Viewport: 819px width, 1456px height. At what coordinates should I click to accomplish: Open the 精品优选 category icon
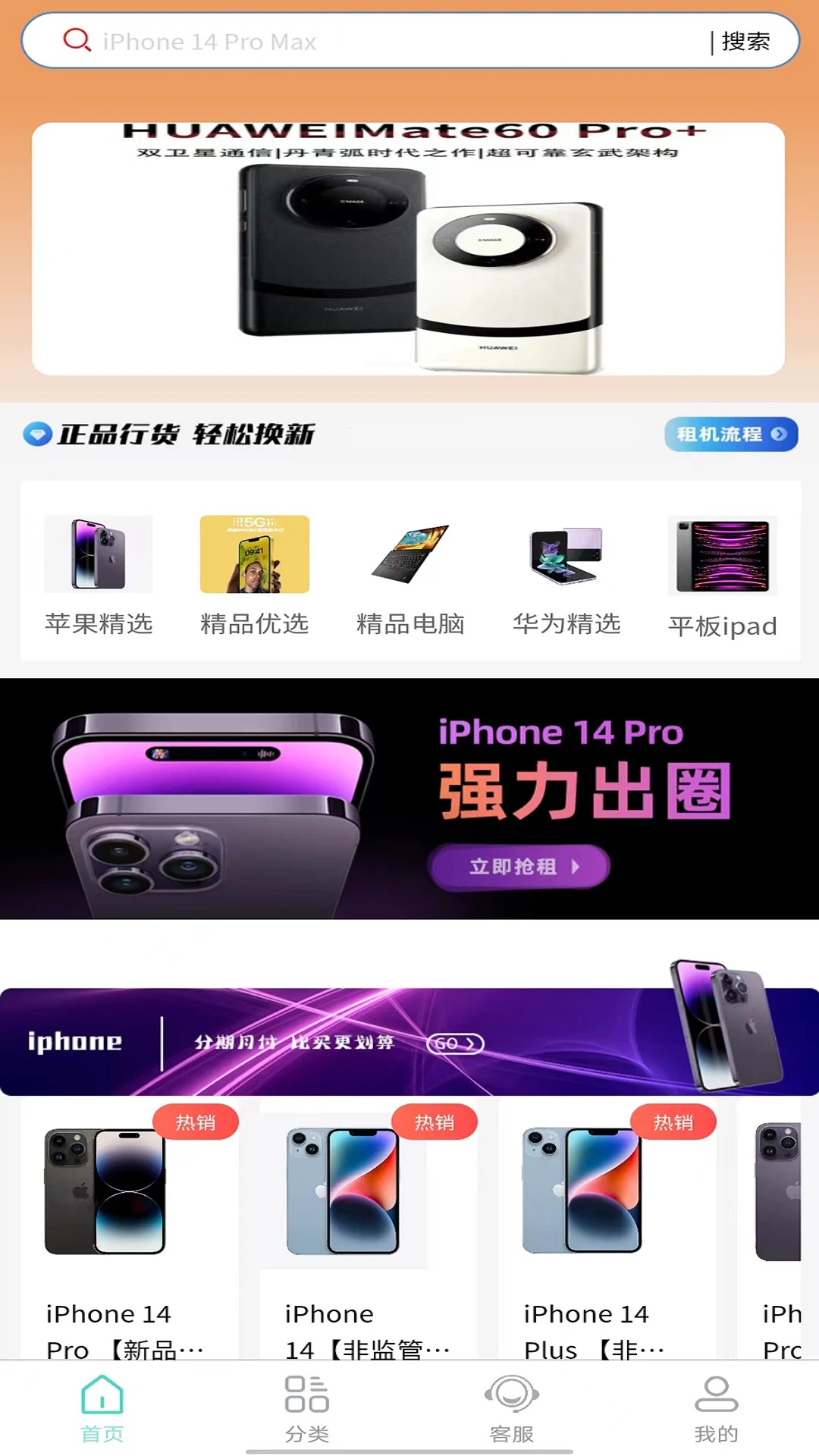pyautogui.click(x=255, y=555)
